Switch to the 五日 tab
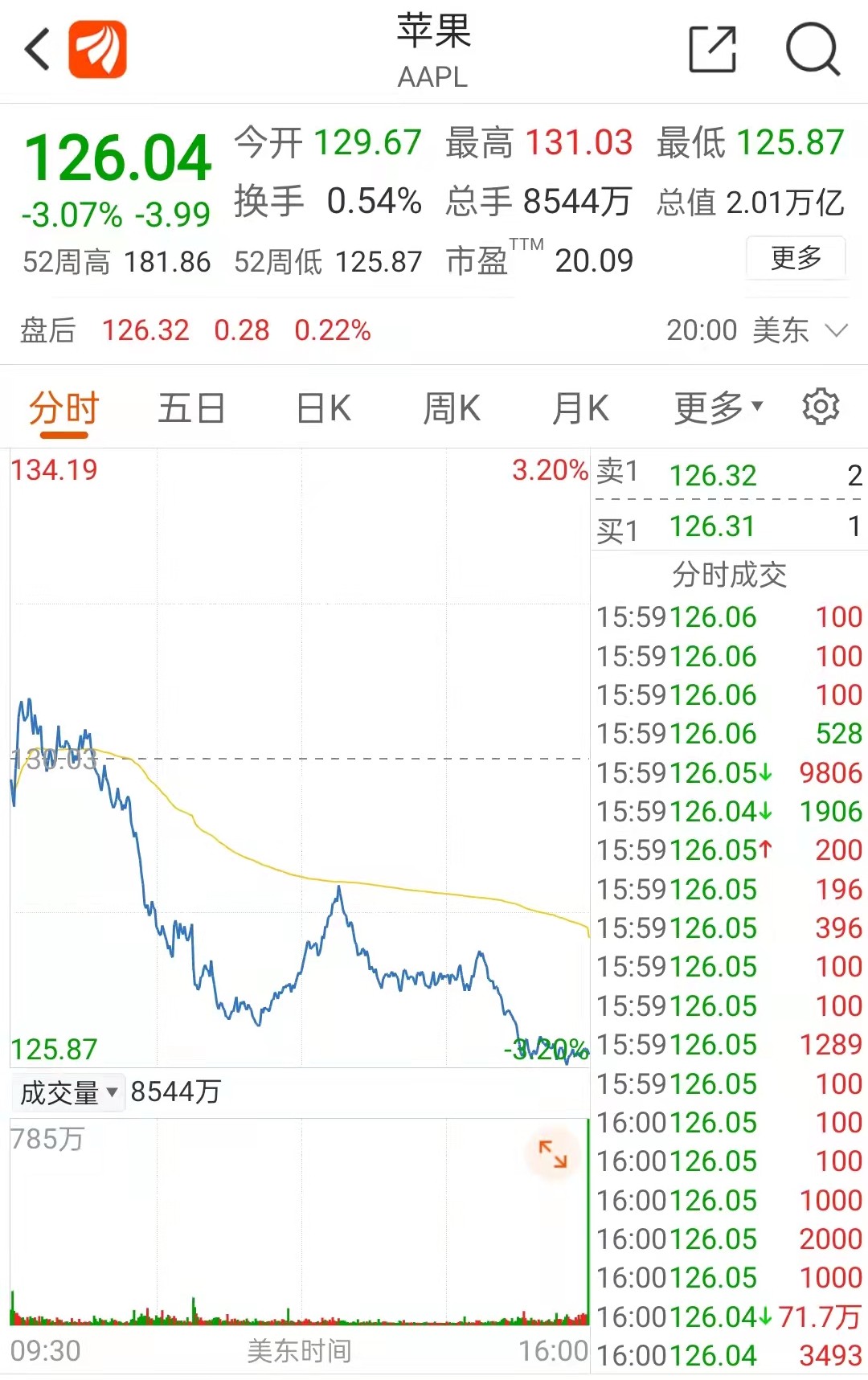 click(x=190, y=407)
